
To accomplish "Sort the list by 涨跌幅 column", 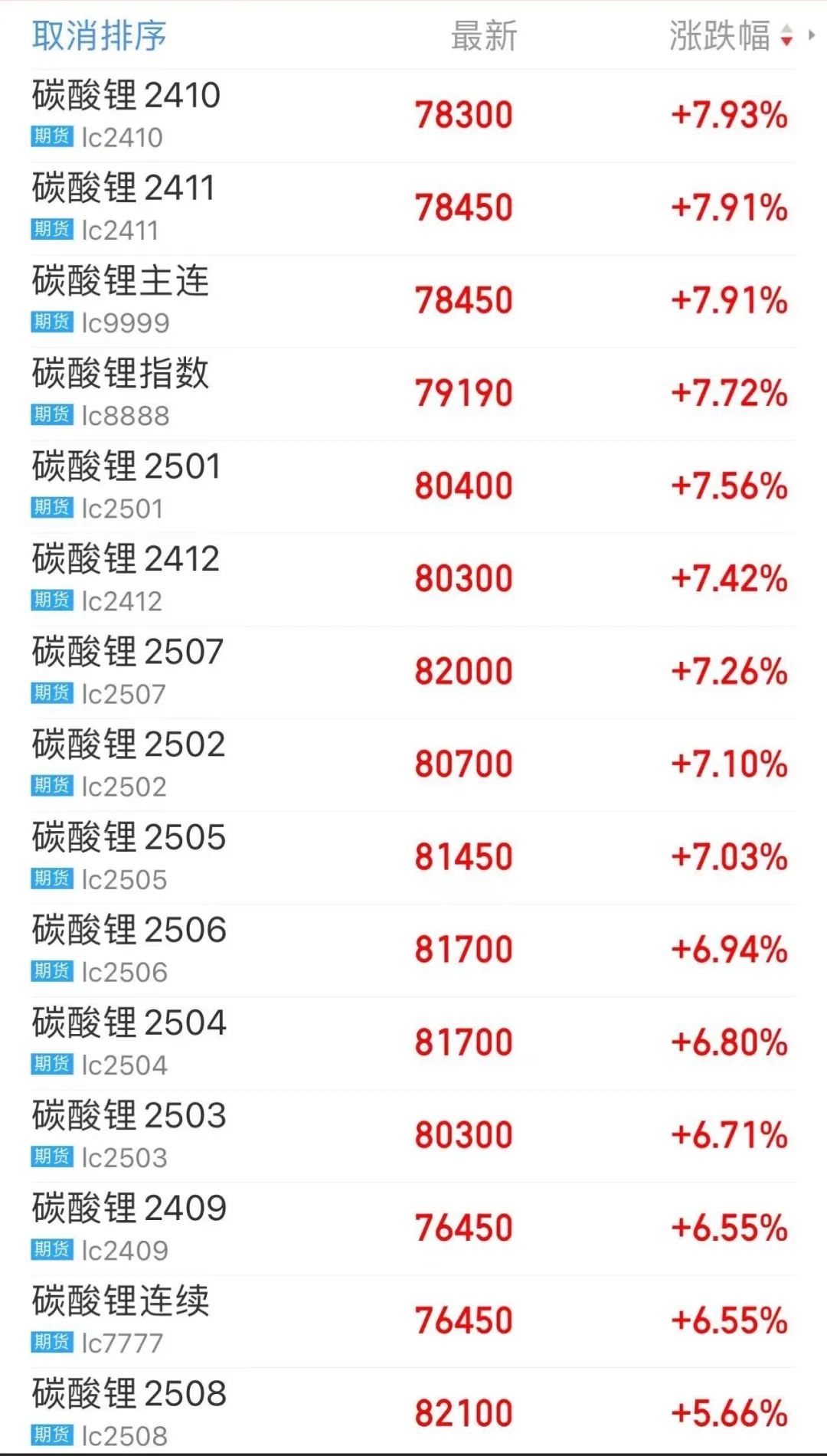I will [x=729, y=35].
